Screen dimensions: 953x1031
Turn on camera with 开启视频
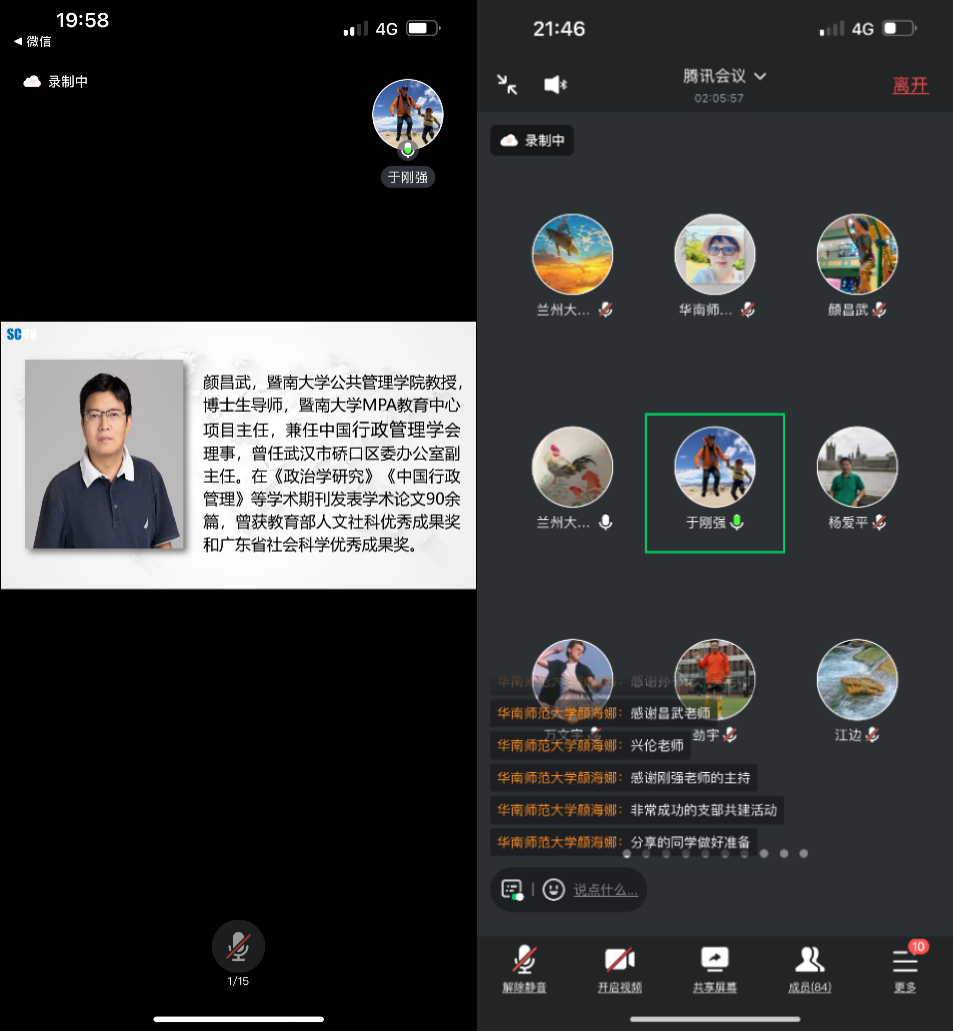click(x=619, y=967)
